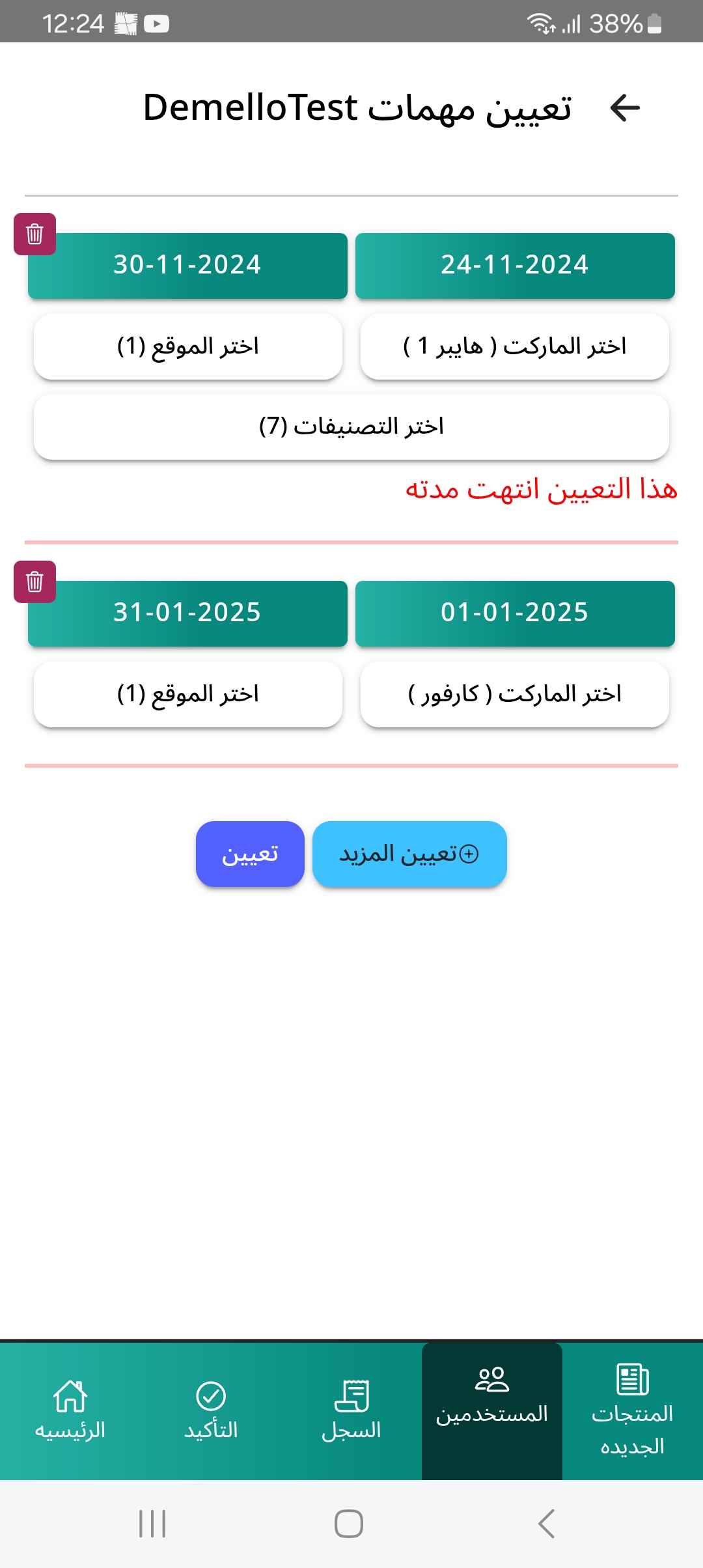Open system recent apps
This screenshot has height=1568, width=703.
click(x=153, y=1524)
